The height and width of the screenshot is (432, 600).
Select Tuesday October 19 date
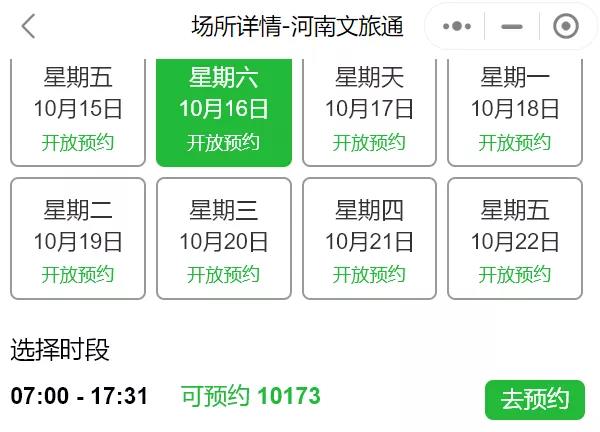(78, 240)
